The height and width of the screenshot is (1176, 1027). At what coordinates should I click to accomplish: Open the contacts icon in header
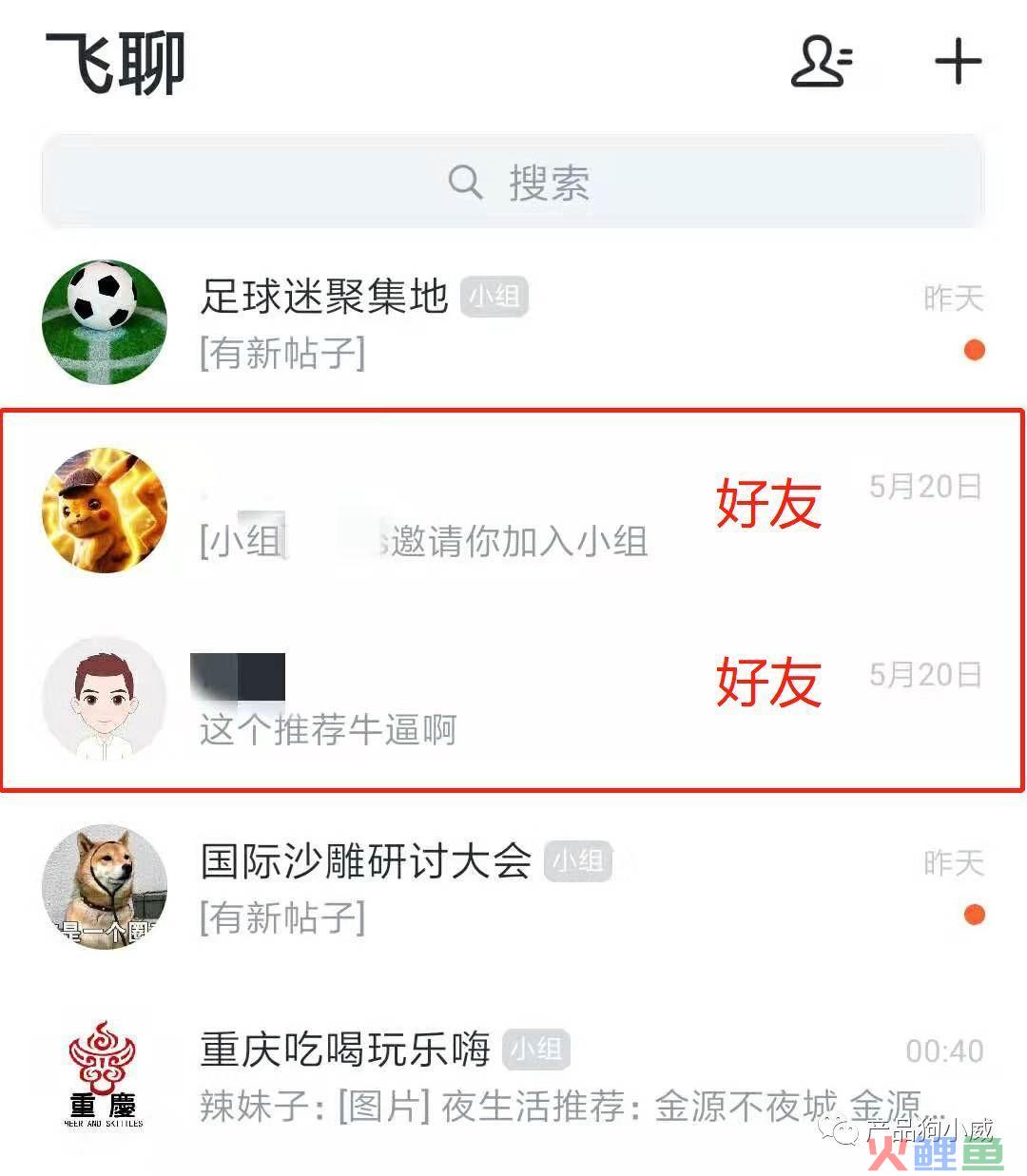(822, 63)
